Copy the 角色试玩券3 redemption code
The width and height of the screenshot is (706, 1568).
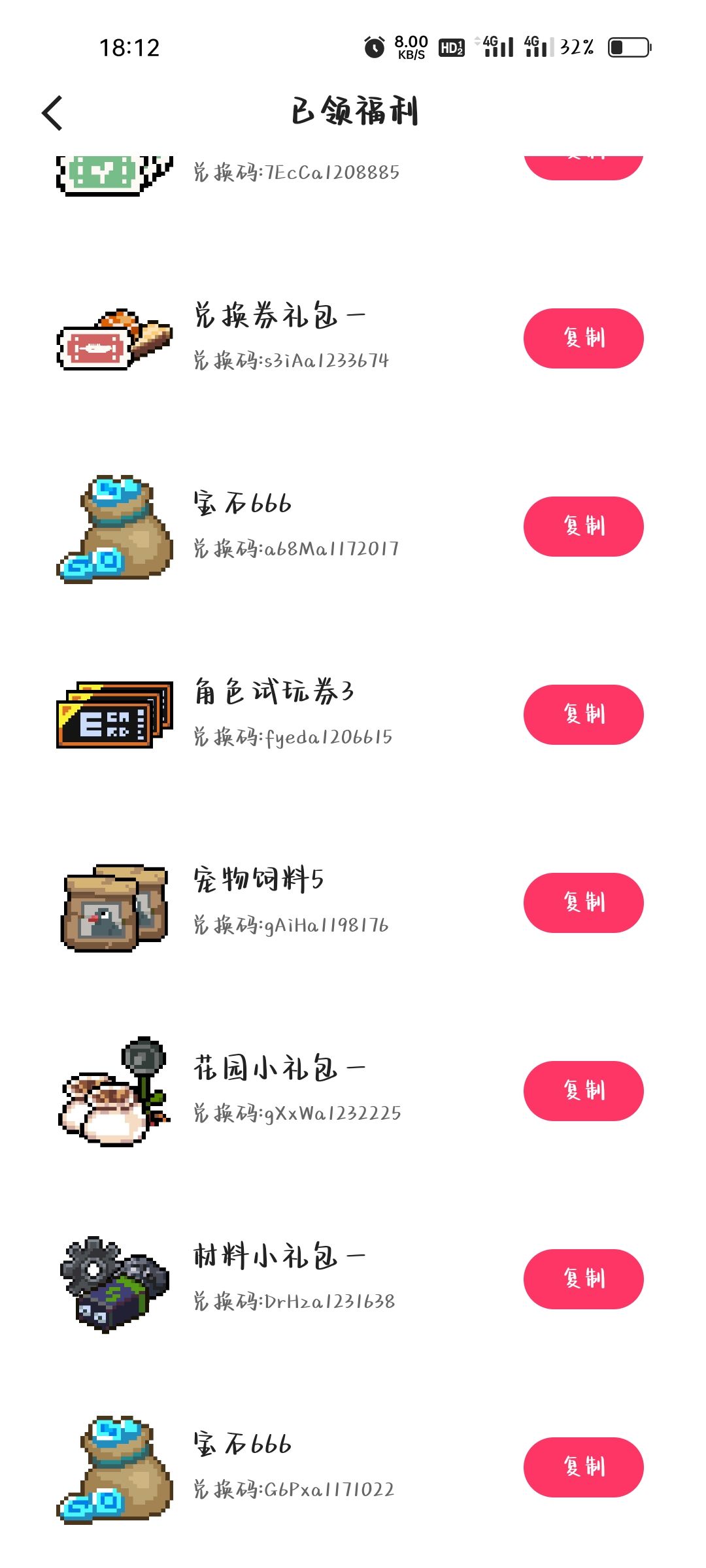click(583, 715)
